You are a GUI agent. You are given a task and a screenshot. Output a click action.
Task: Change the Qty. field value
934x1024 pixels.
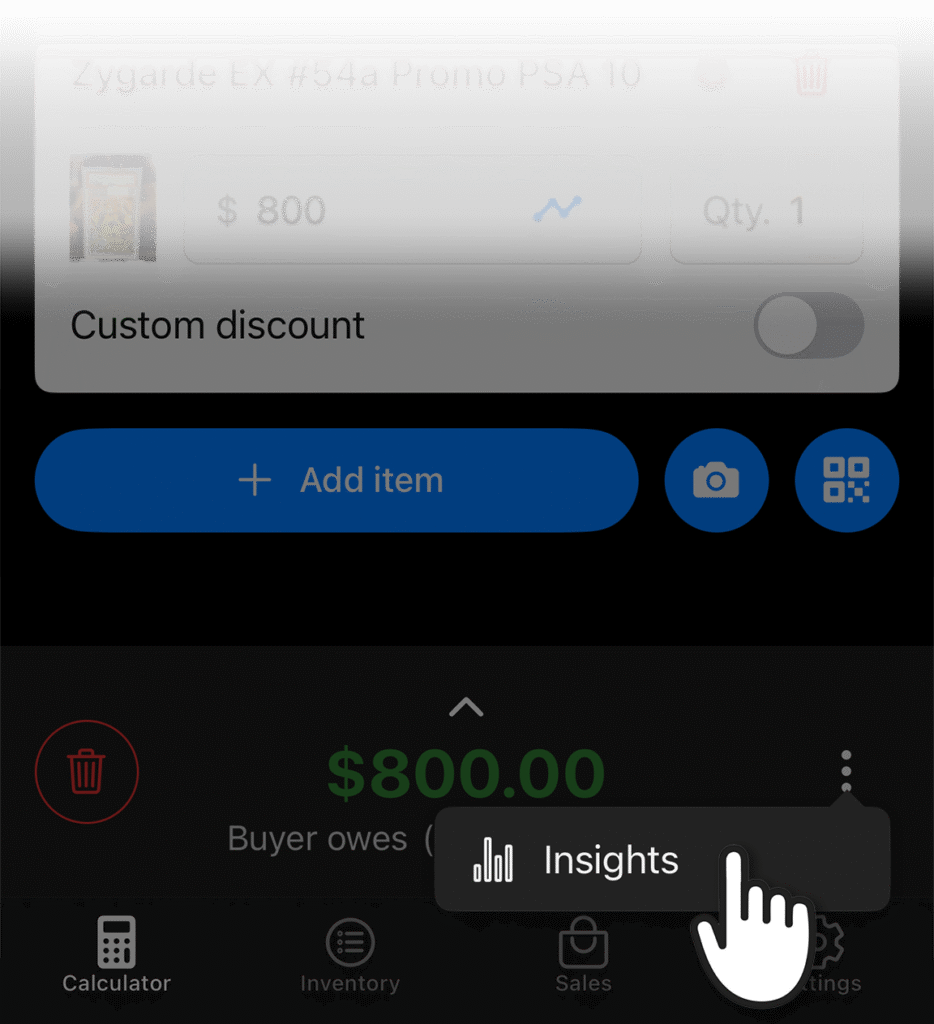pos(766,210)
